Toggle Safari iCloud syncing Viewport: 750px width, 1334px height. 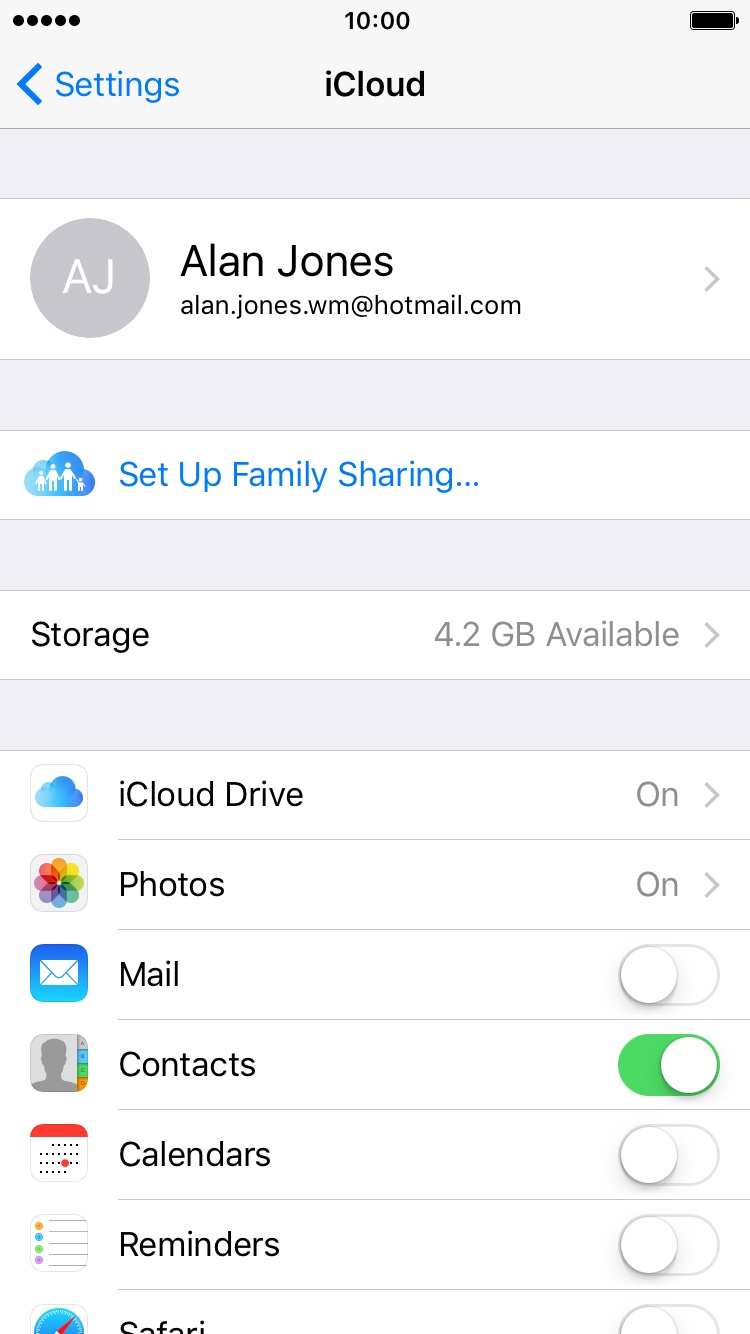[x=668, y=1320]
